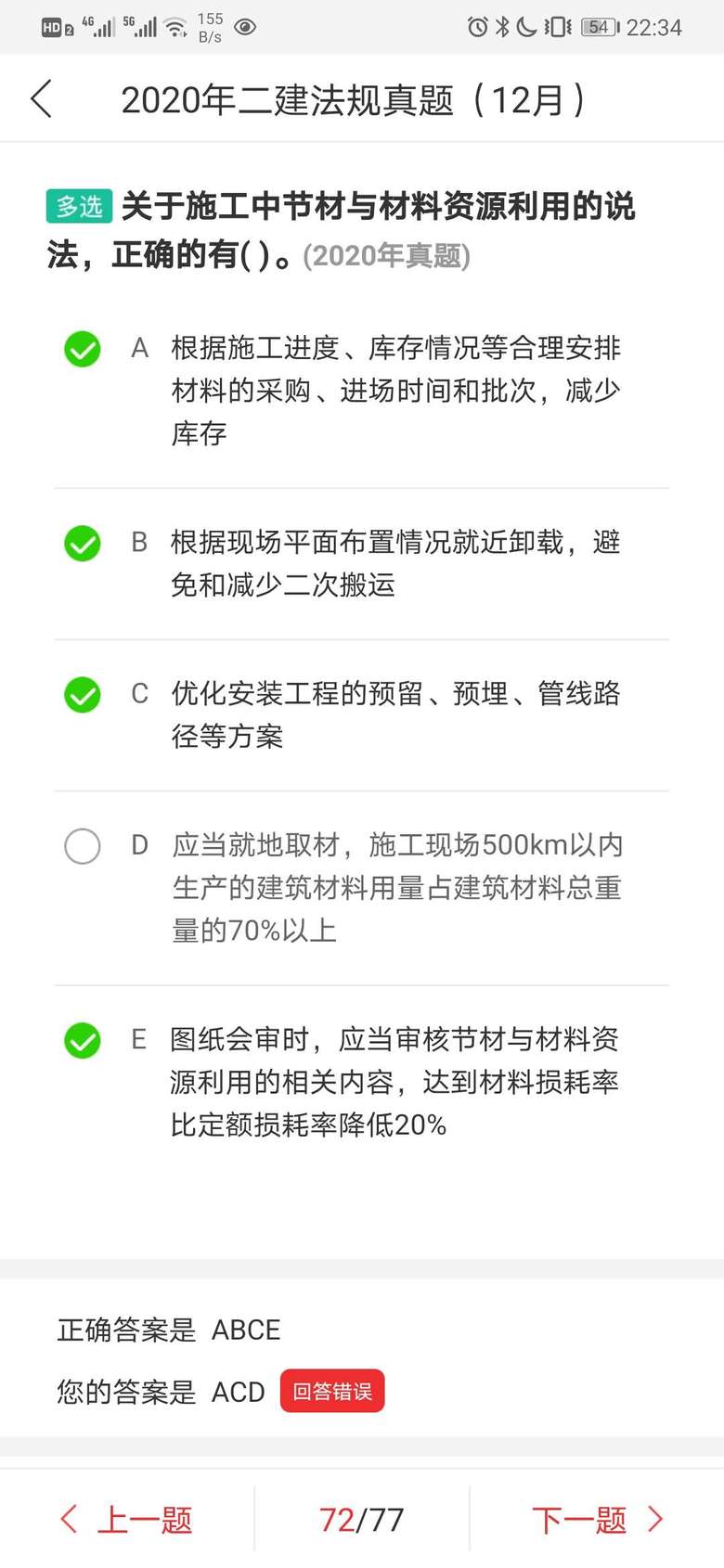Go back from the exam page
The width and height of the screenshot is (724, 1568).
point(43,99)
